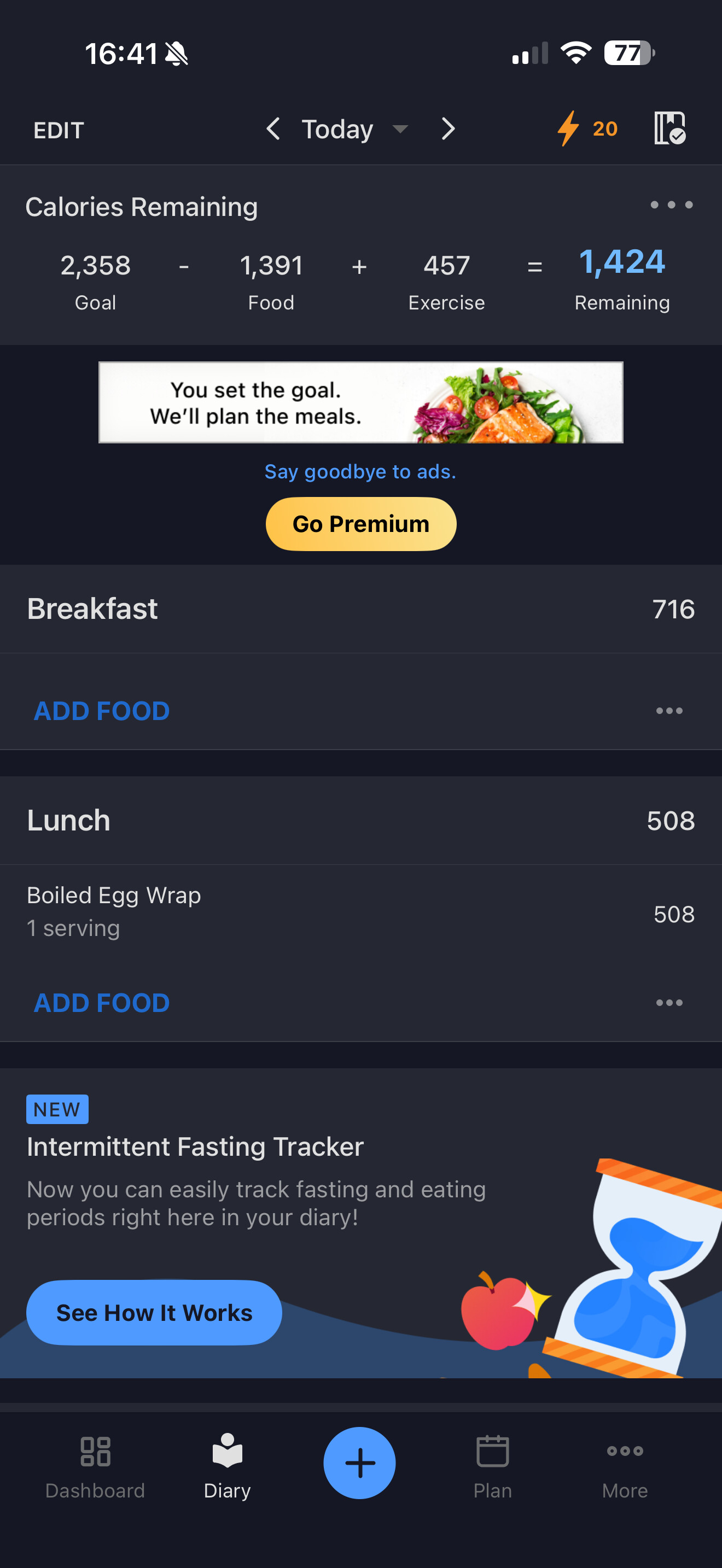
Task: Open Calories Remaining options menu
Action: coord(671,205)
